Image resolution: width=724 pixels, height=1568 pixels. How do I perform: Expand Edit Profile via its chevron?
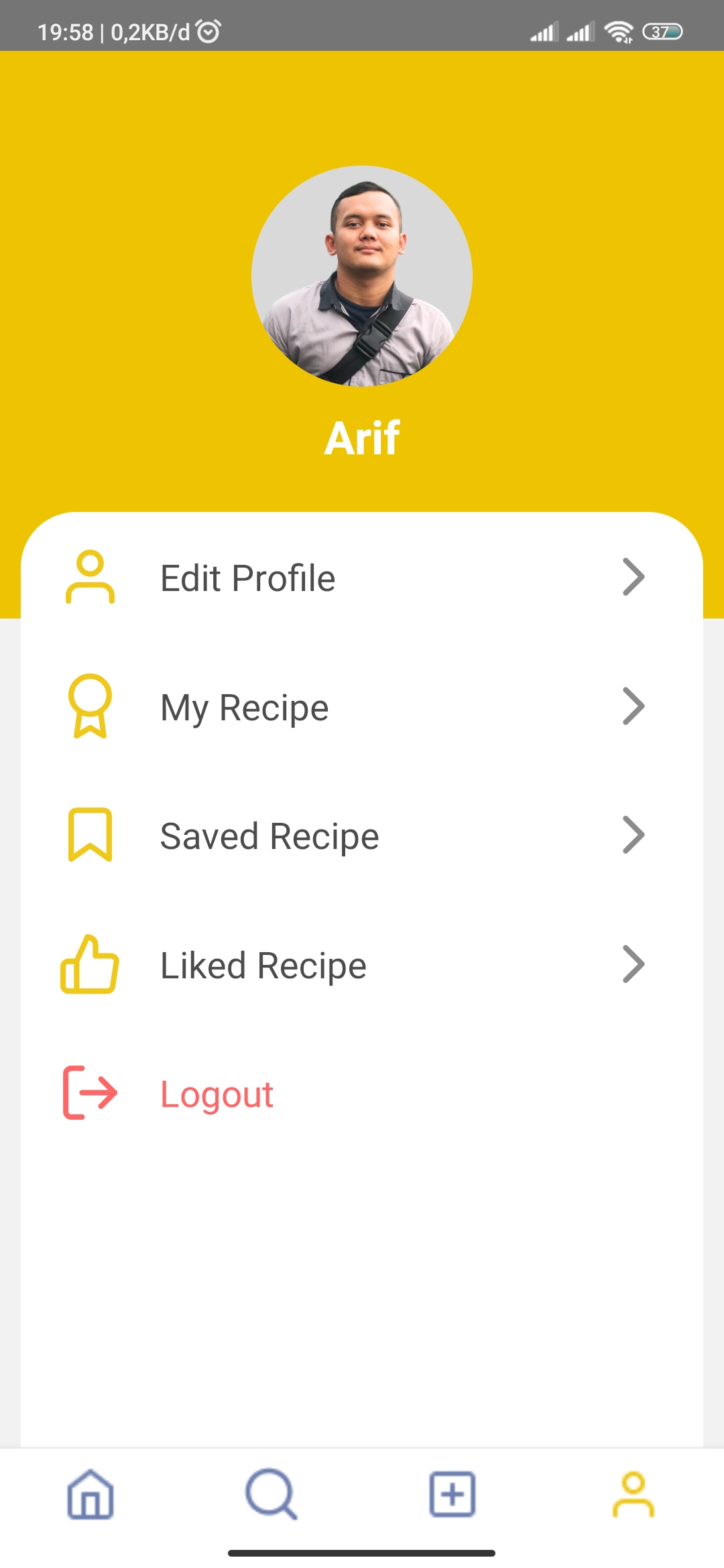point(634,578)
